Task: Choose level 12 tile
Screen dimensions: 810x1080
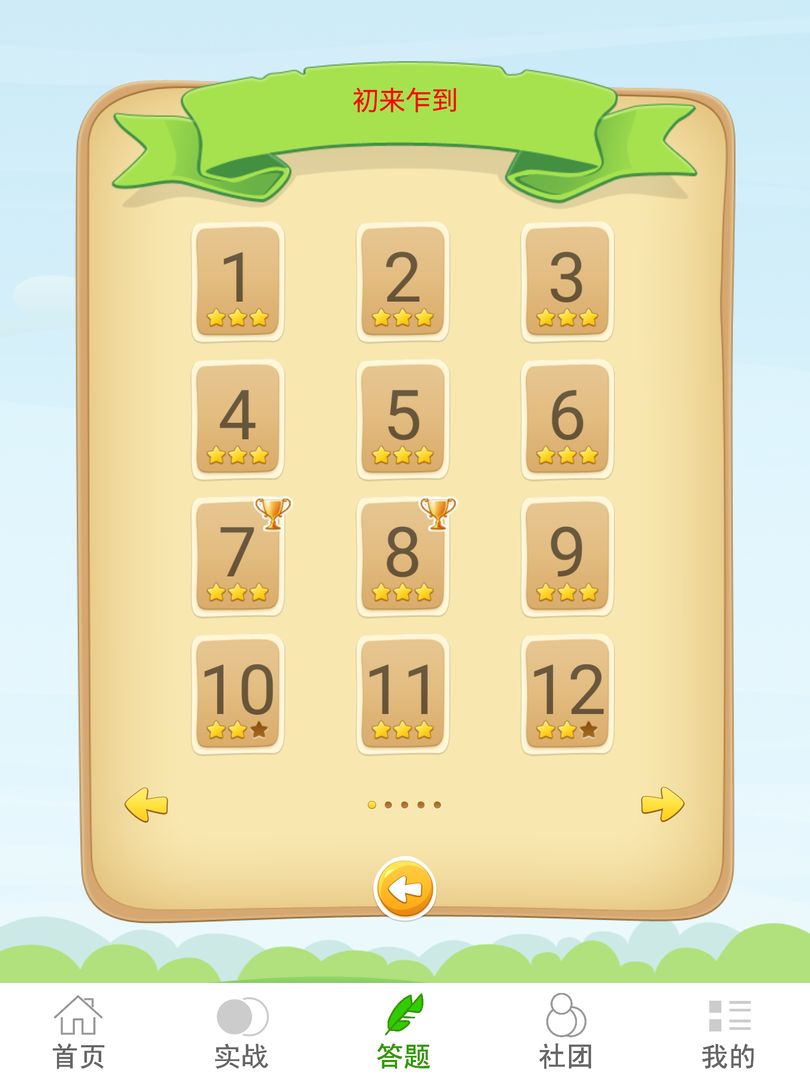Action: point(567,694)
